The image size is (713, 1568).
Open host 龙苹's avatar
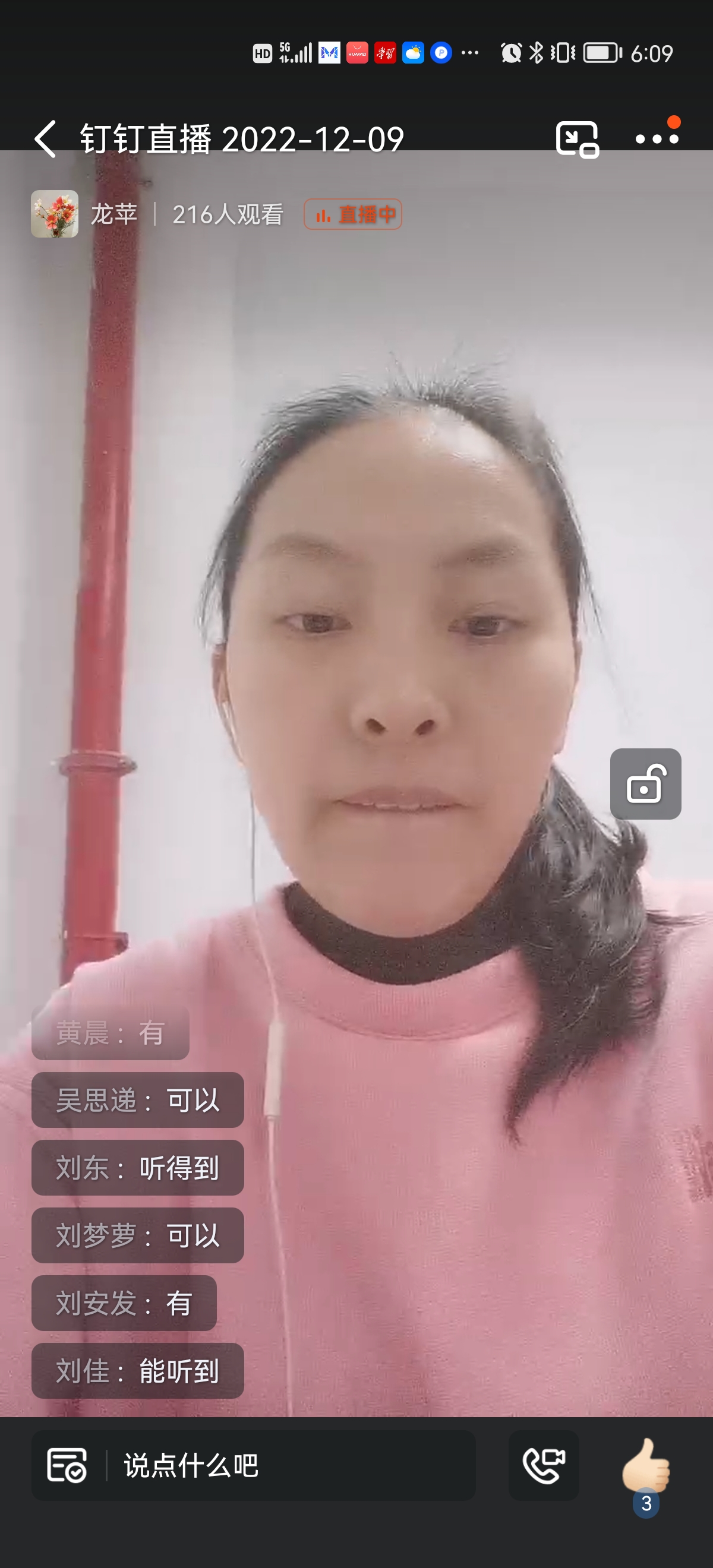[55, 214]
